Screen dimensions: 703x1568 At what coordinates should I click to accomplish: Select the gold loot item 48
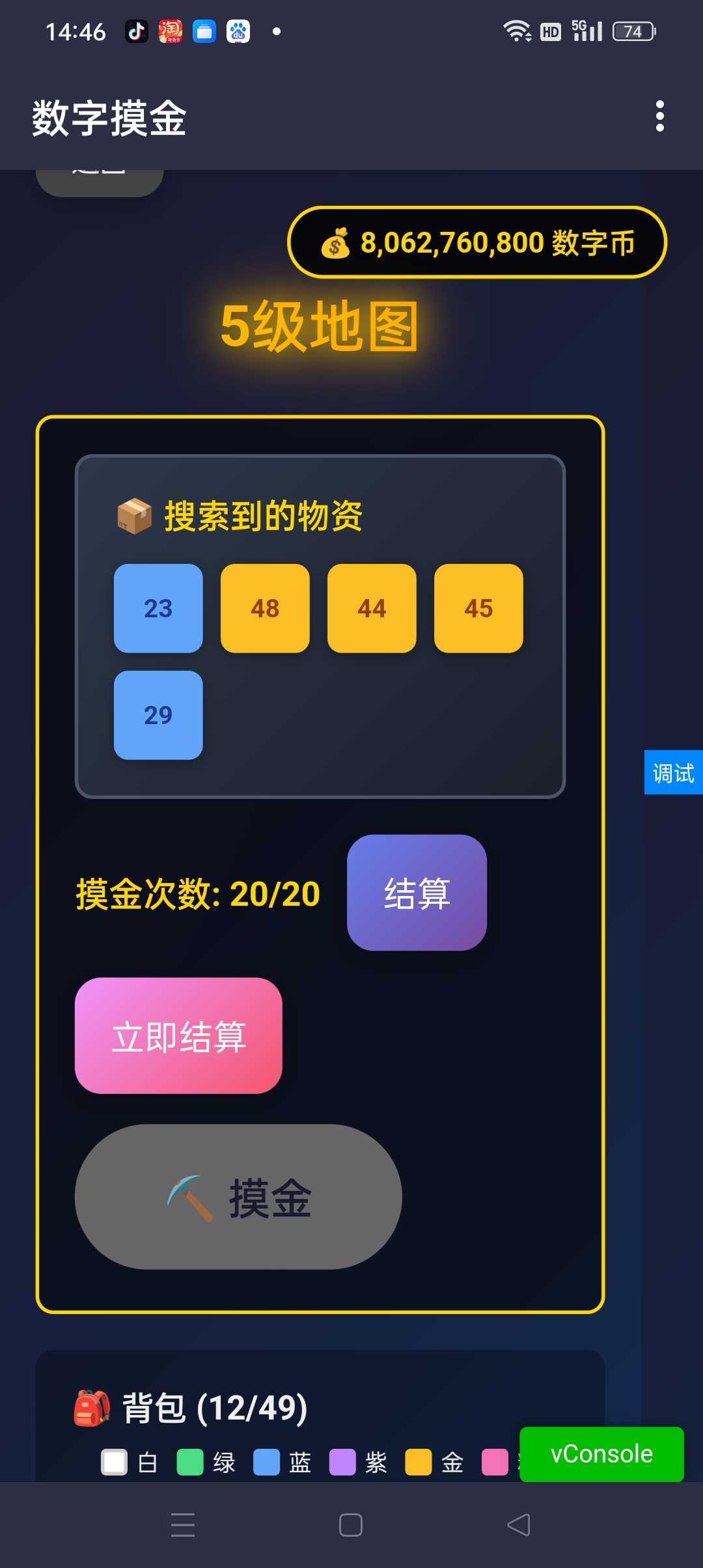click(x=265, y=608)
